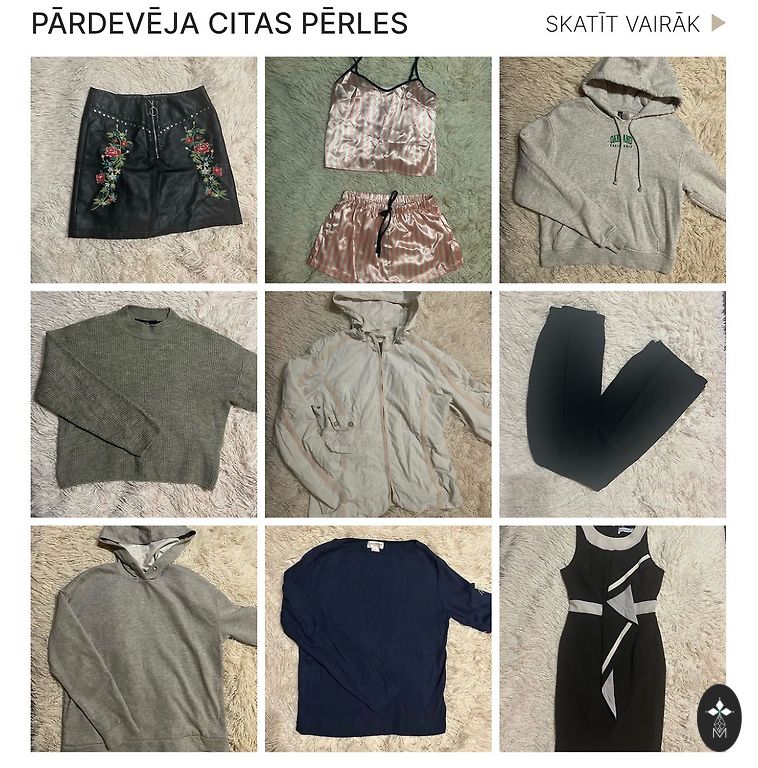This screenshot has height=768, width=758.
Task: Open the black embroidered floral skirt listing
Action: (143, 169)
